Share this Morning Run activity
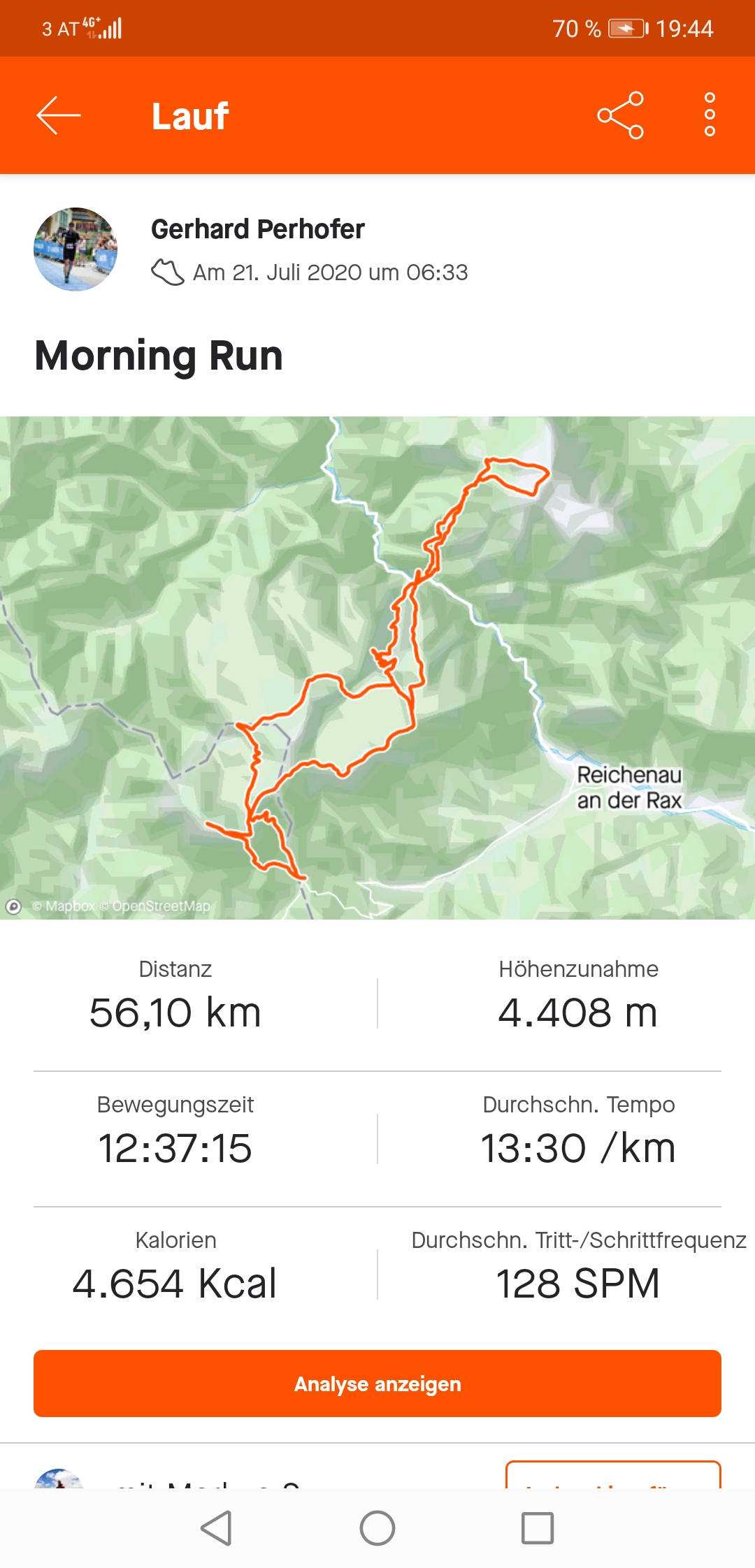The image size is (755, 1568). (620, 115)
